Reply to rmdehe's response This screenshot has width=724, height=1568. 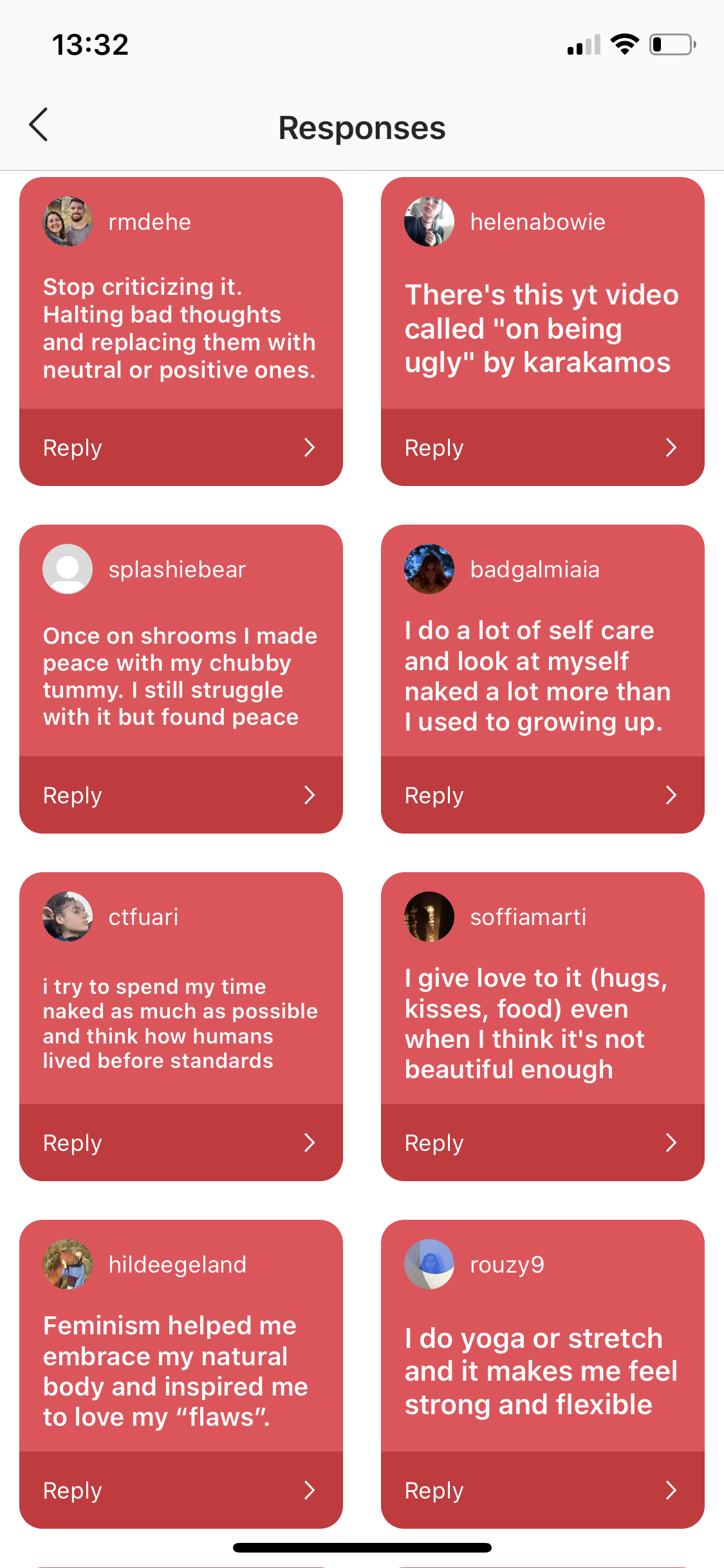(180, 447)
